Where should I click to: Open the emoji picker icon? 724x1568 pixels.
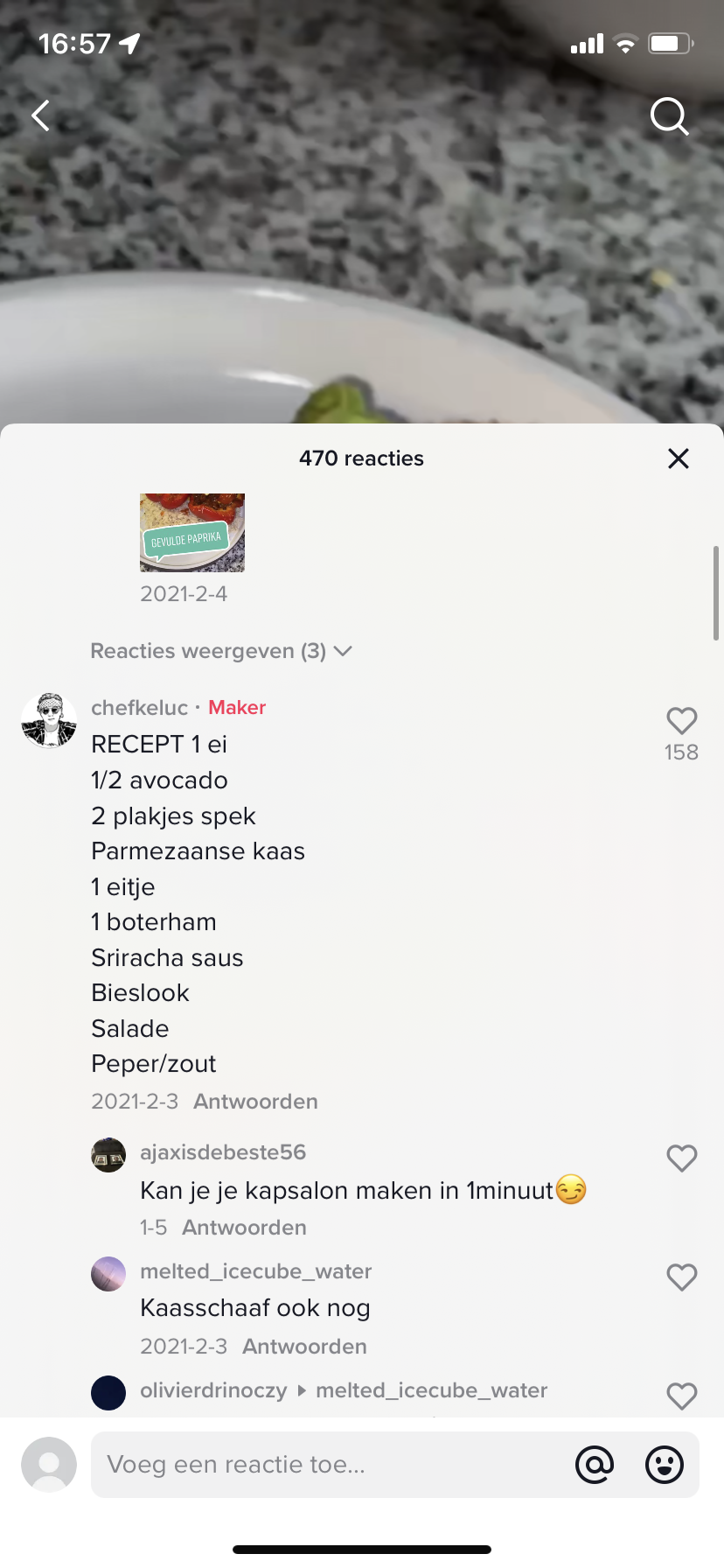[665, 1465]
